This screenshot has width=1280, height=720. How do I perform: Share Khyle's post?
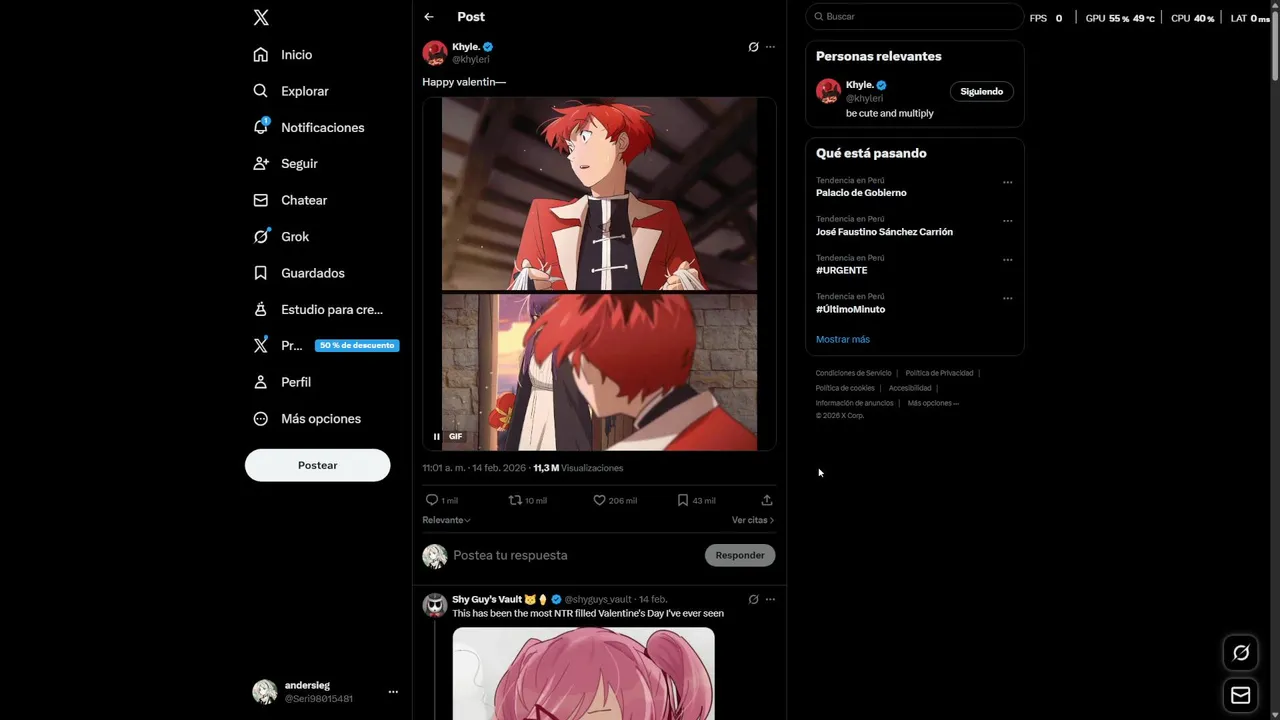pyautogui.click(x=767, y=500)
